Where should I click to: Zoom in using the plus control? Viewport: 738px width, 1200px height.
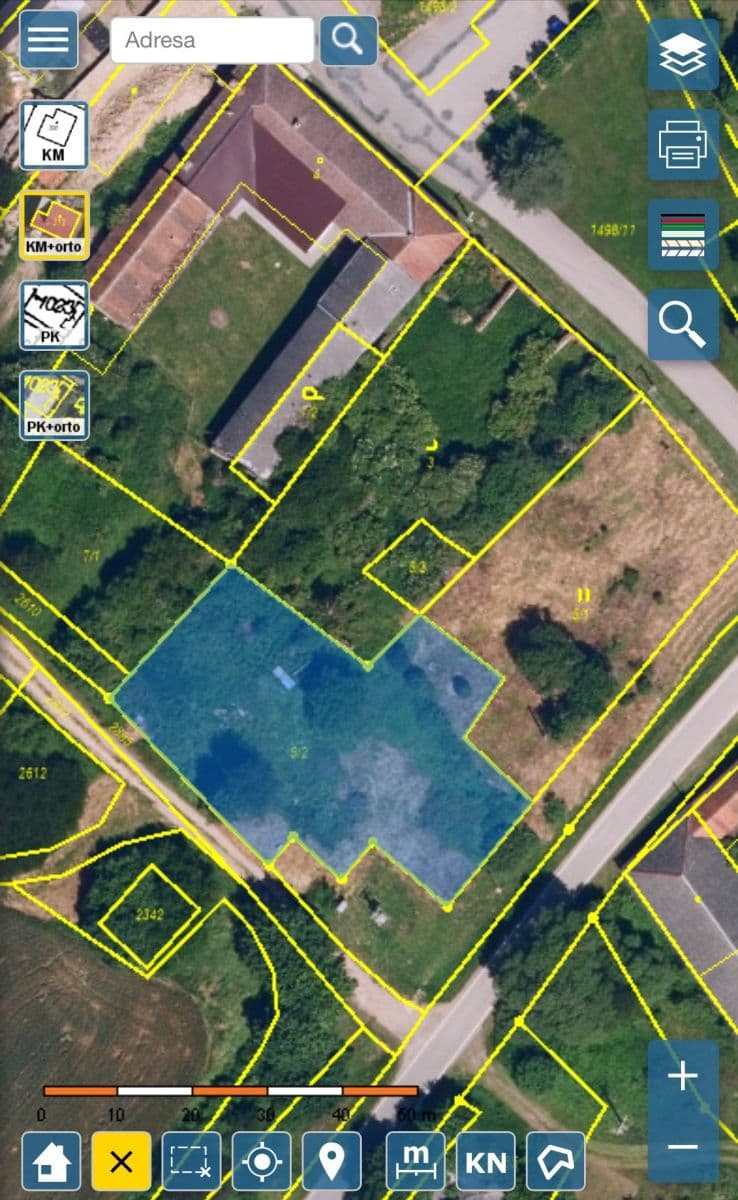(683, 1075)
